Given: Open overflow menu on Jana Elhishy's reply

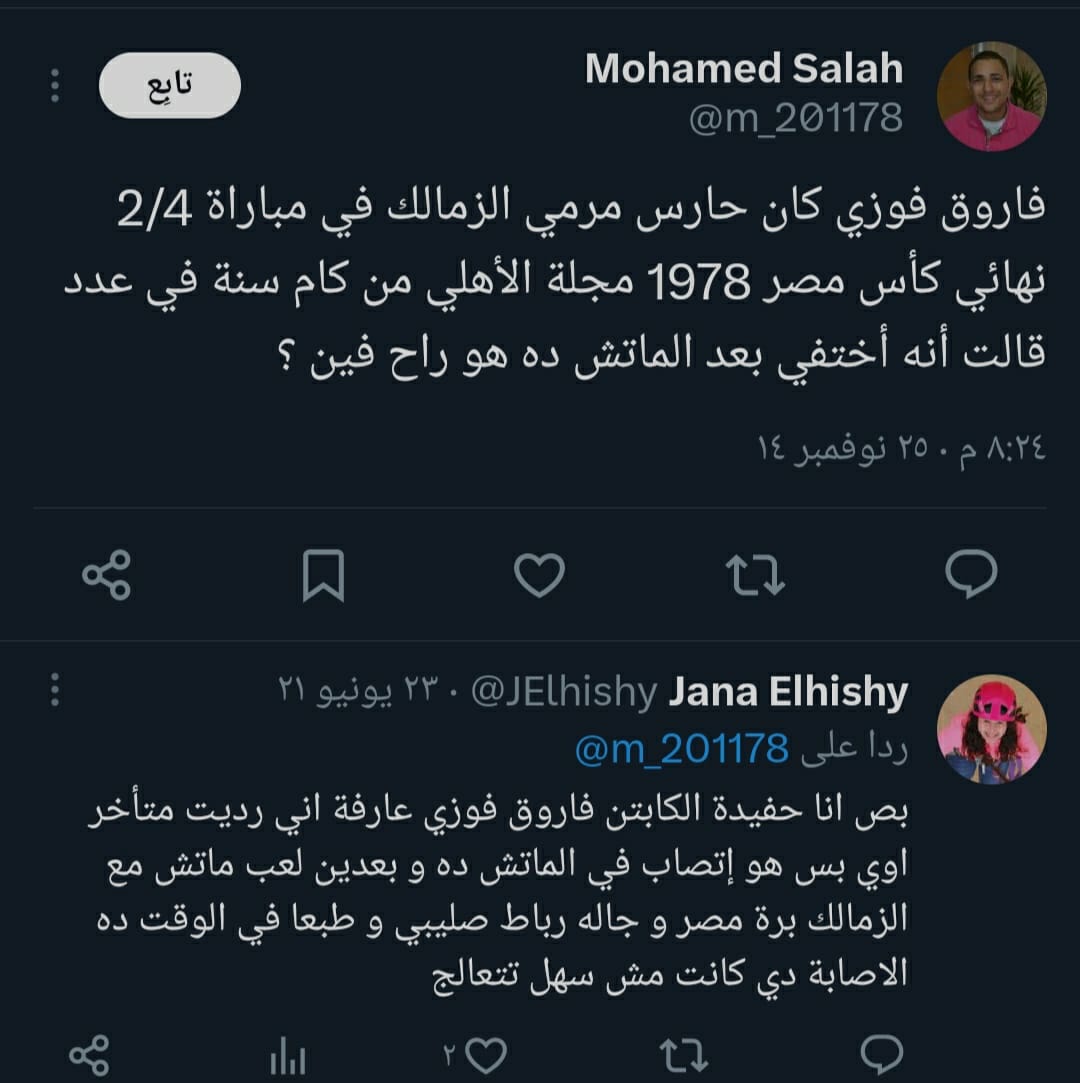Looking at the screenshot, I should [55, 690].
